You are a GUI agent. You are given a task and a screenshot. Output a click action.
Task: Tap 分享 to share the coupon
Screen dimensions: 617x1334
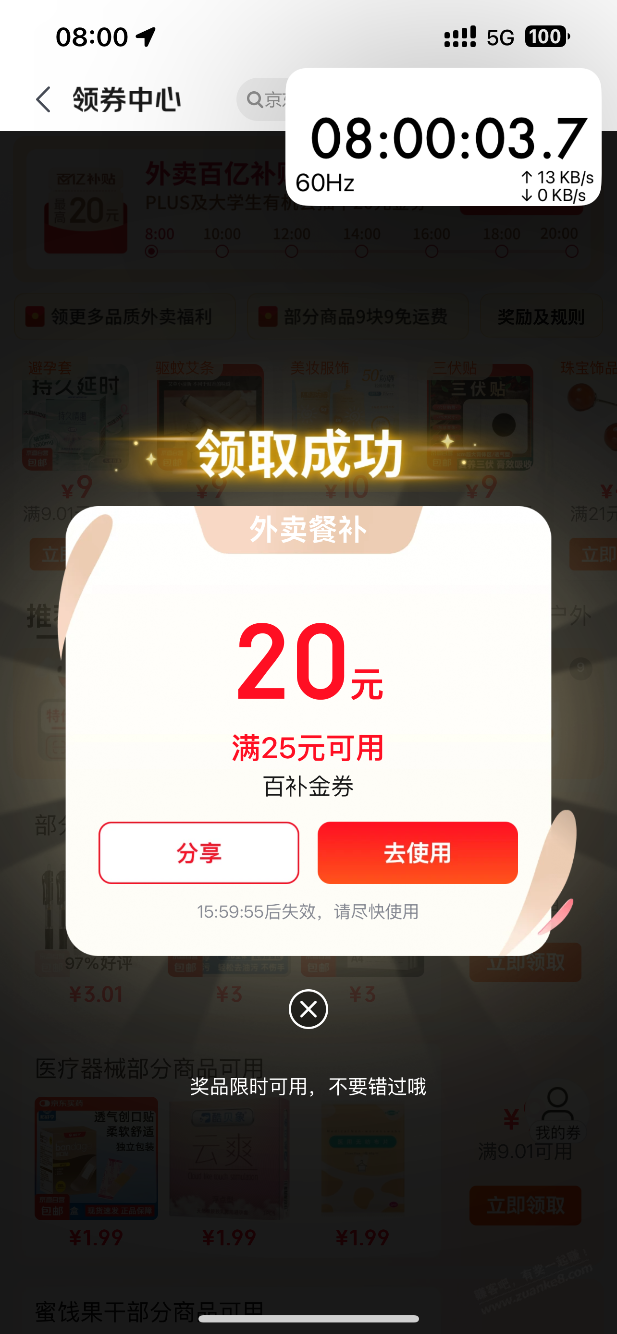click(x=198, y=853)
